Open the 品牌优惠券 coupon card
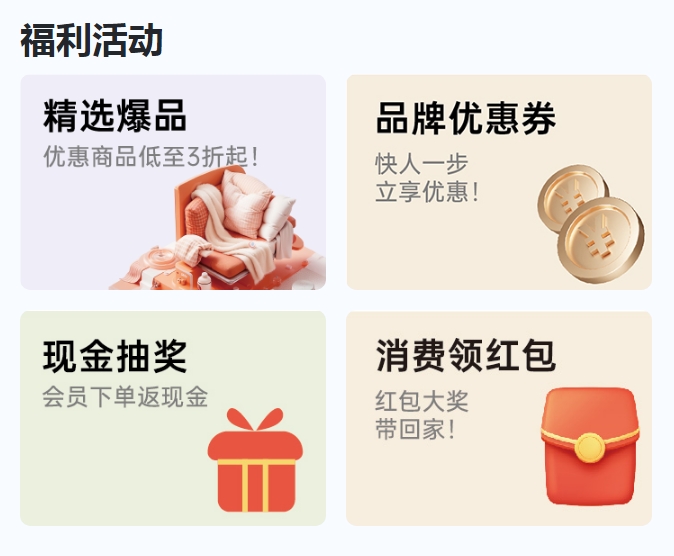This screenshot has width=674, height=556. pos(499,182)
